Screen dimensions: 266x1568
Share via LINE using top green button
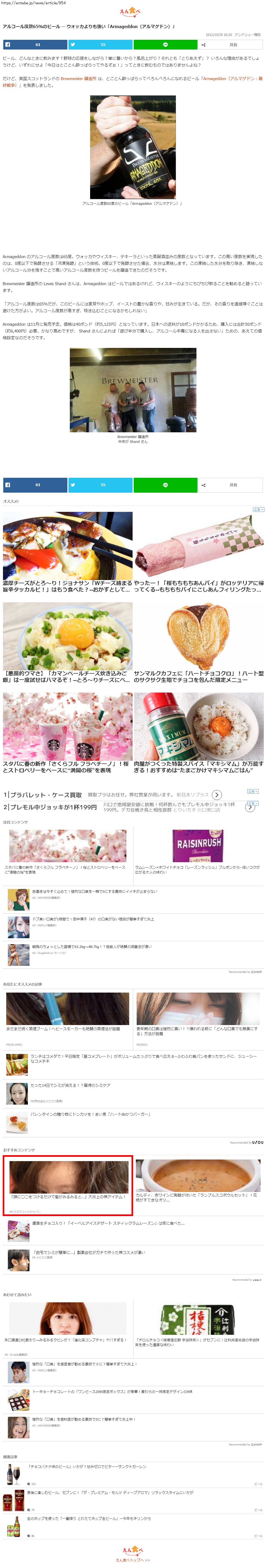coord(165,44)
